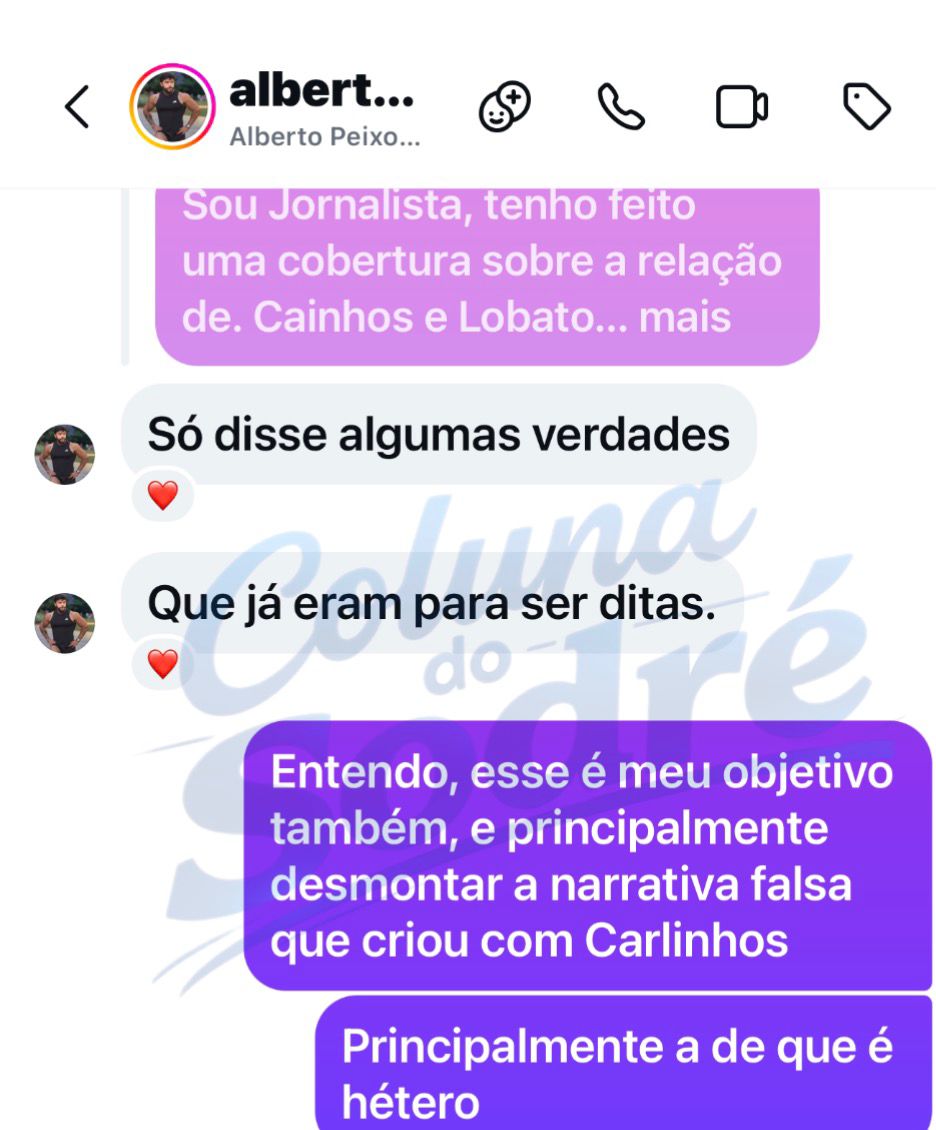Open the profile picture beside 'Que já eram para ser ditas.'
This screenshot has width=936, height=1130.
point(65,623)
